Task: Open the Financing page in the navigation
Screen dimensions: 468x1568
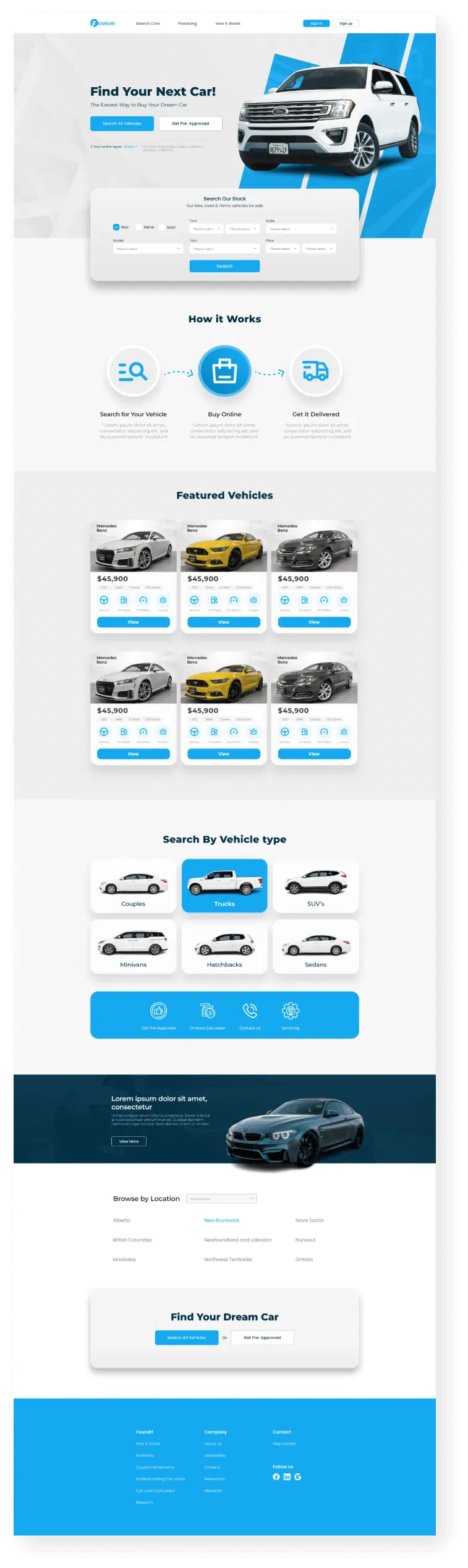Action: pos(187,24)
